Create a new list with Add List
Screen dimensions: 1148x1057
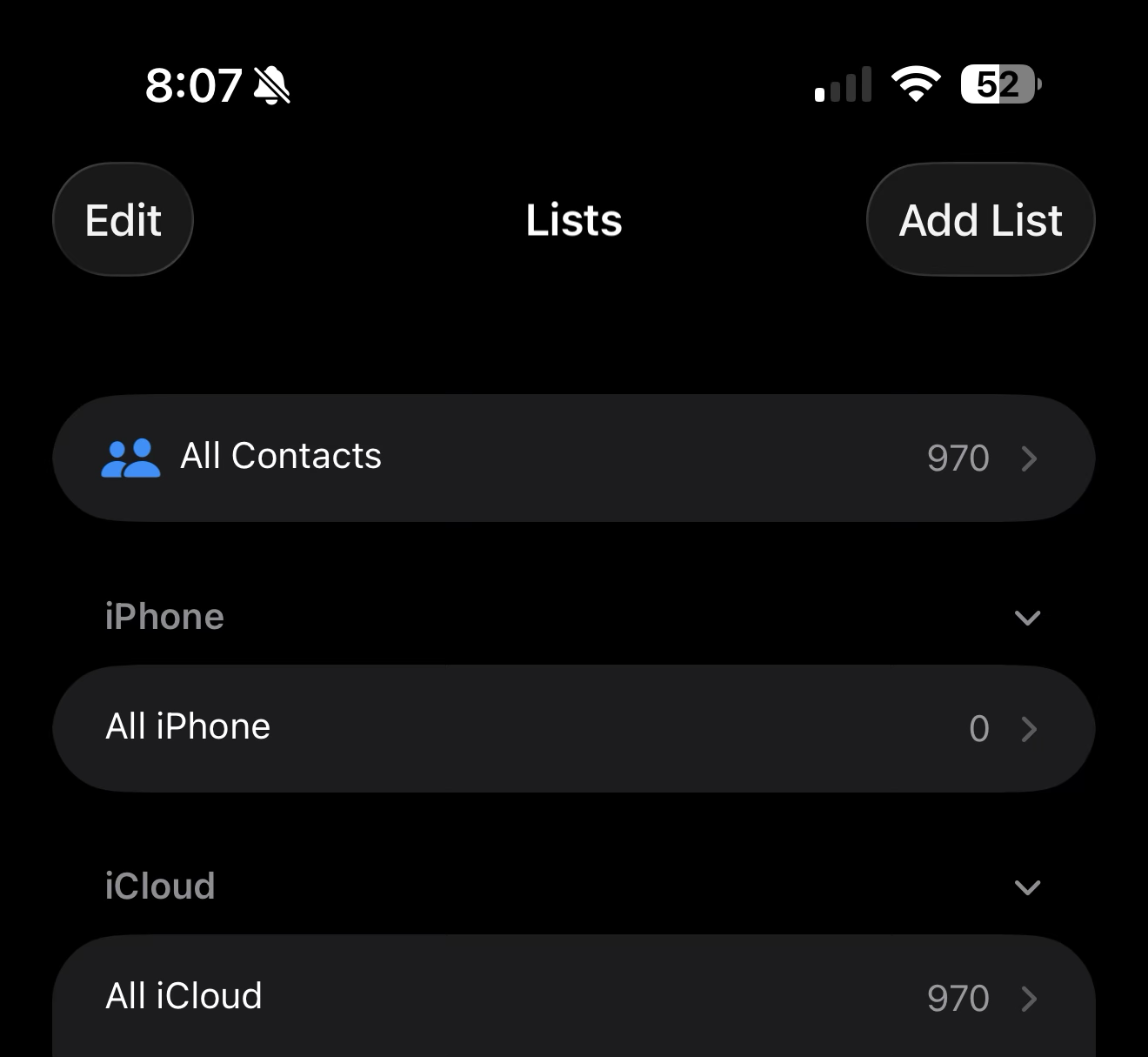[980, 219]
